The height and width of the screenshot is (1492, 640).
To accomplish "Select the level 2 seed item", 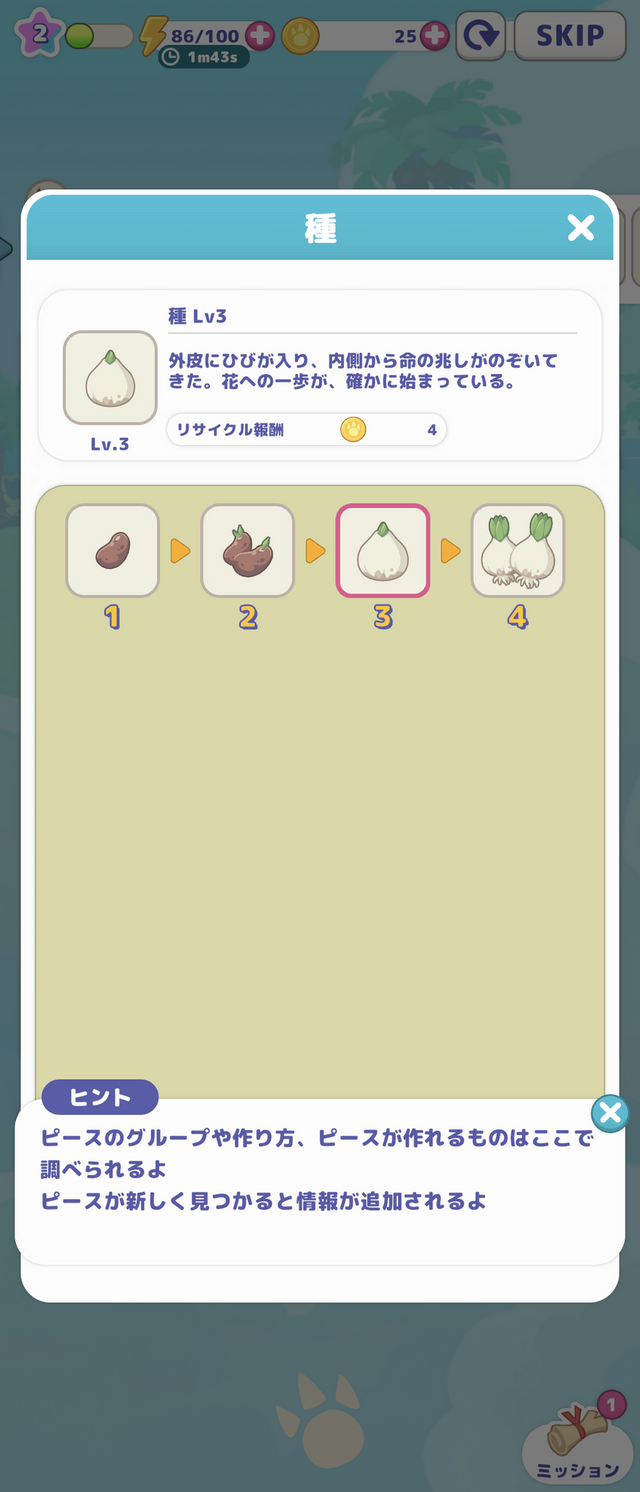I will [x=247, y=551].
